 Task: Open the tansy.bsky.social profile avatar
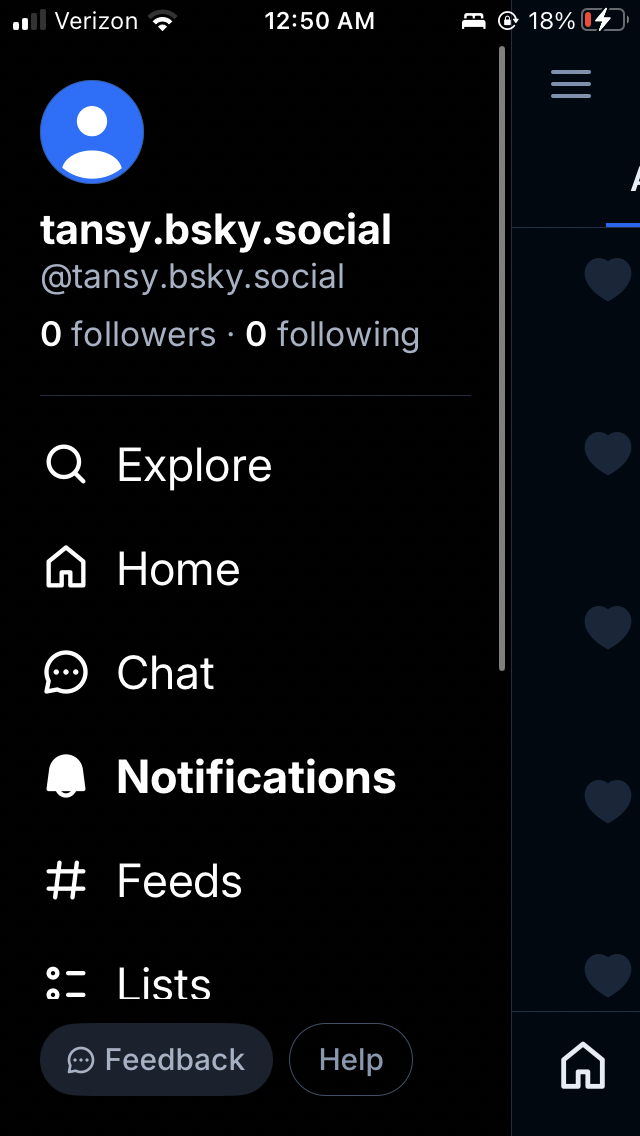coord(92,132)
